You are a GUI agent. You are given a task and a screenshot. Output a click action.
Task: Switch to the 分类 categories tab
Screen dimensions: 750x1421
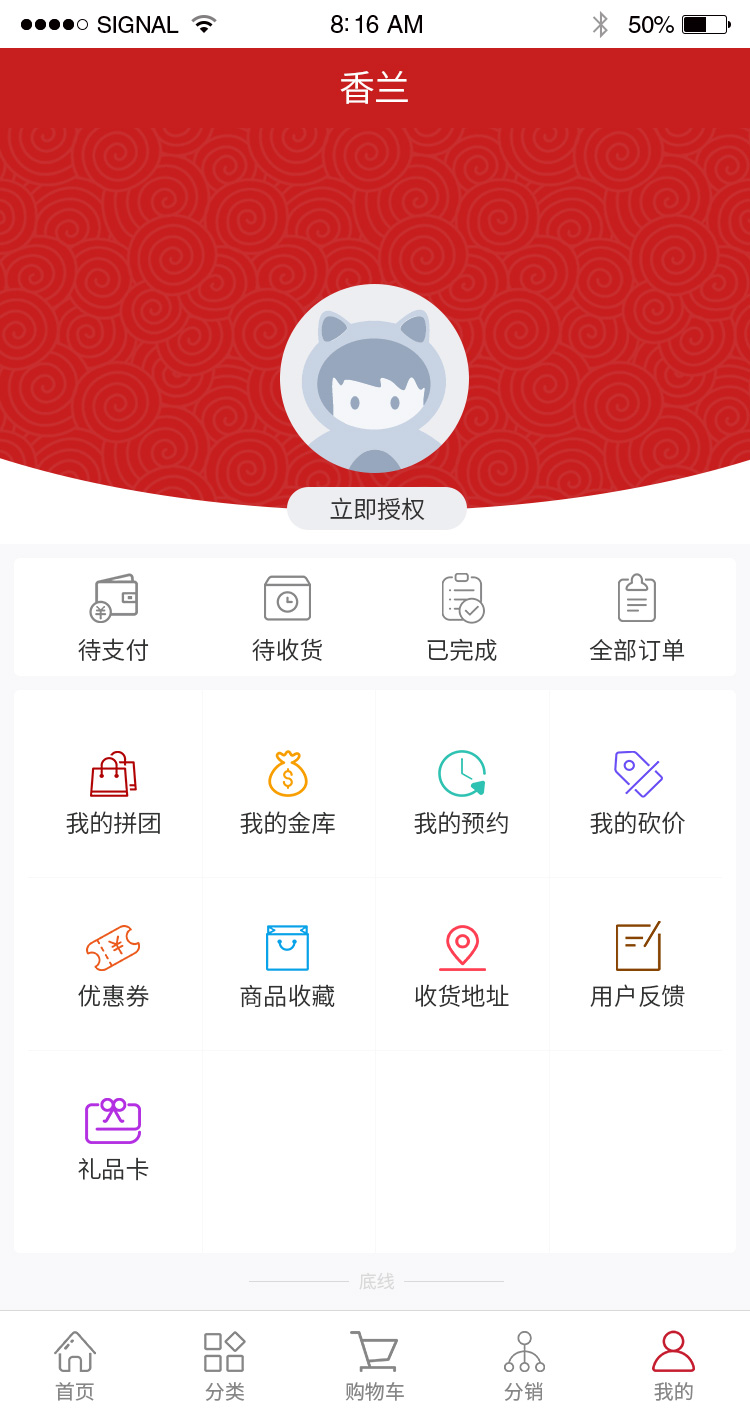pyautogui.click(x=225, y=1366)
